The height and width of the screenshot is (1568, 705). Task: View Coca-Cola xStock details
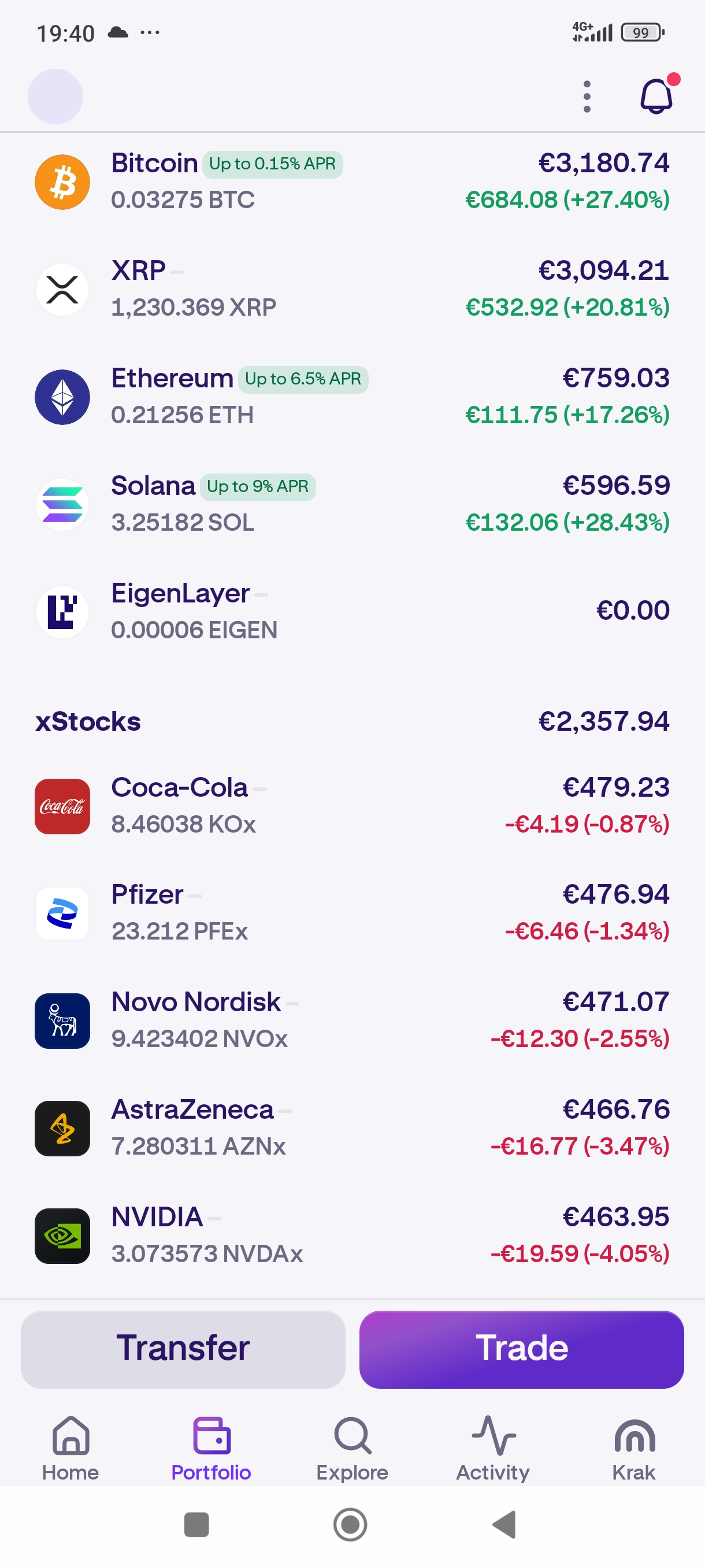[353, 806]
